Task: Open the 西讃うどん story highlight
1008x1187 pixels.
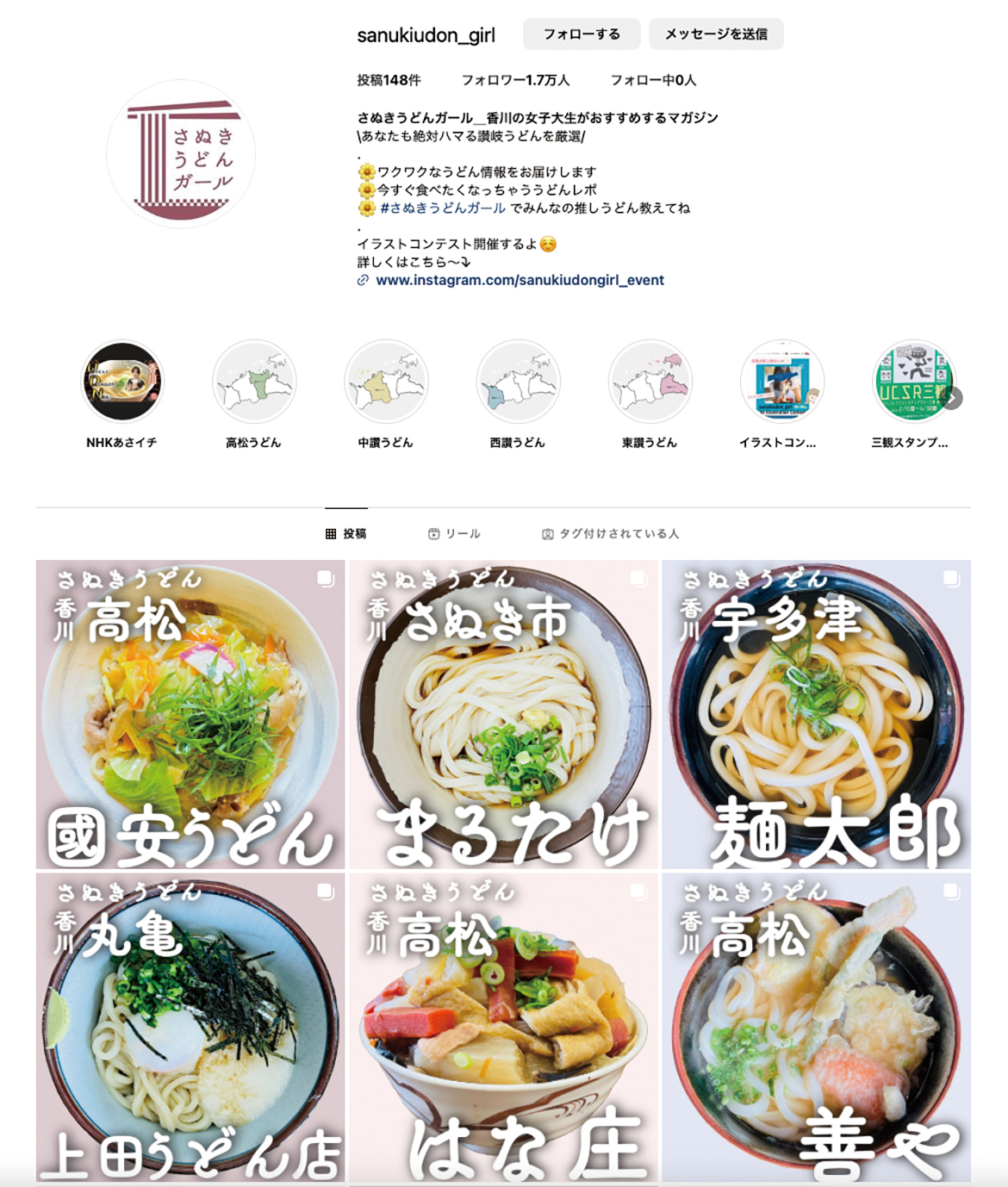Action: (518, 382)
